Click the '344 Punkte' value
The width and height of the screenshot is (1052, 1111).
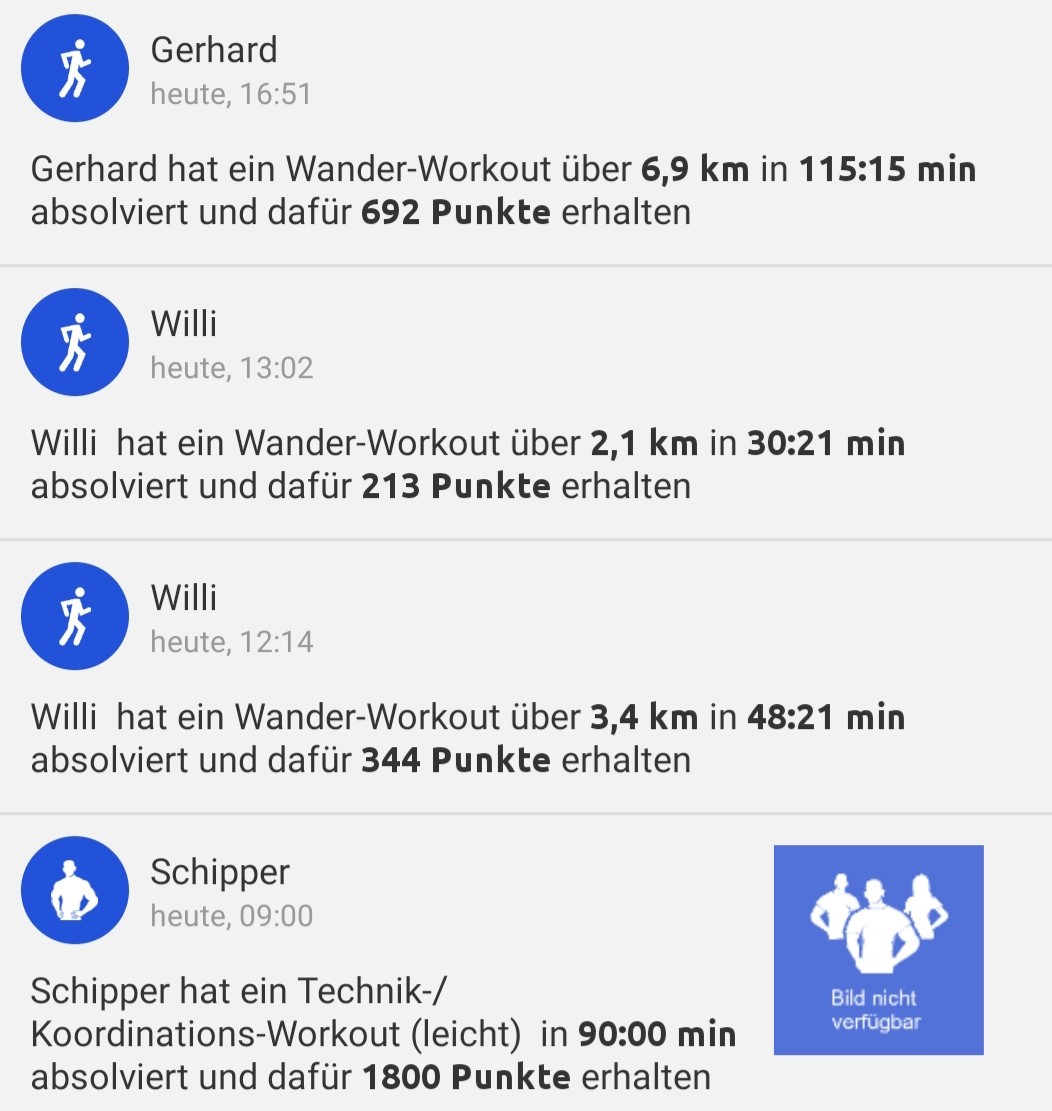tap(457, 760)
